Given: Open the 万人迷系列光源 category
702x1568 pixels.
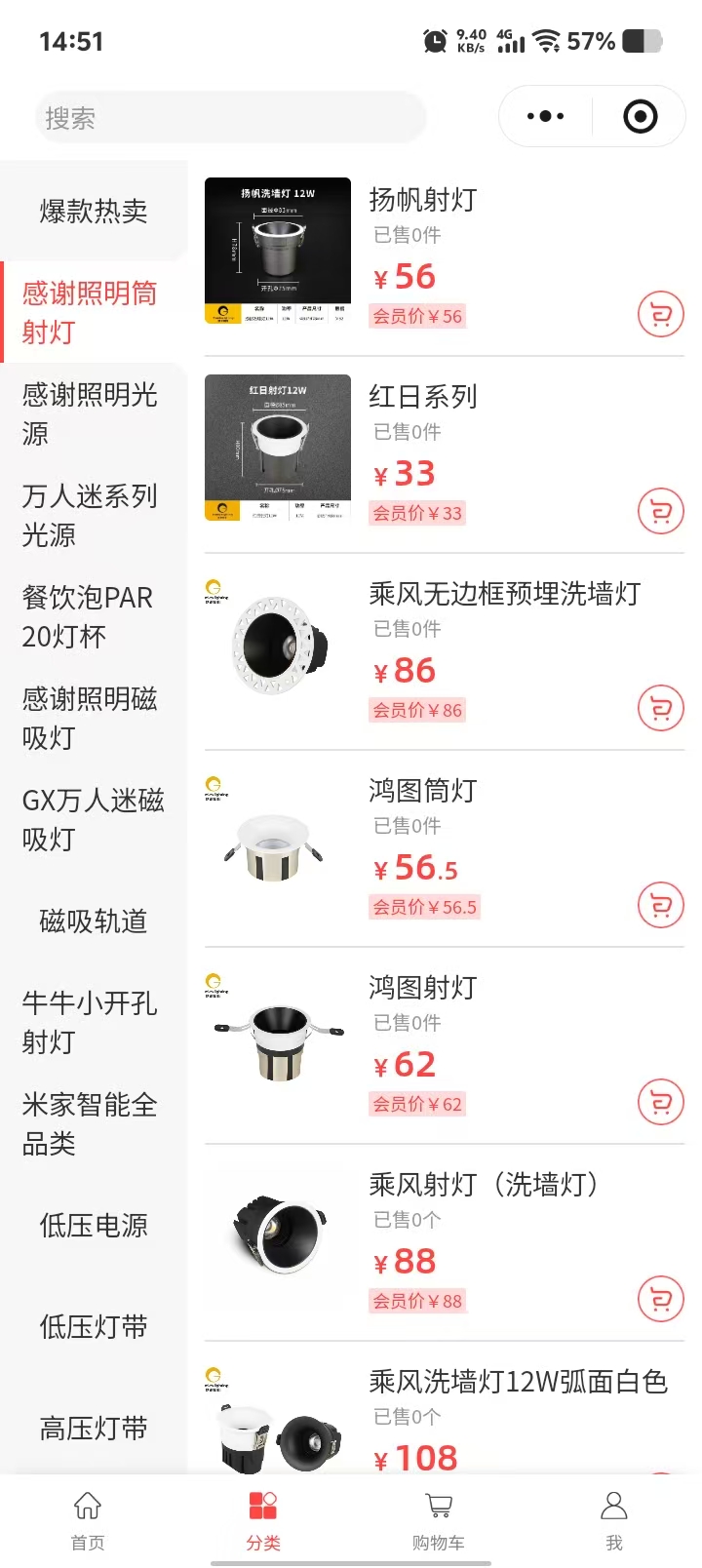Looking at the screenshot, I should coord(90,515).
